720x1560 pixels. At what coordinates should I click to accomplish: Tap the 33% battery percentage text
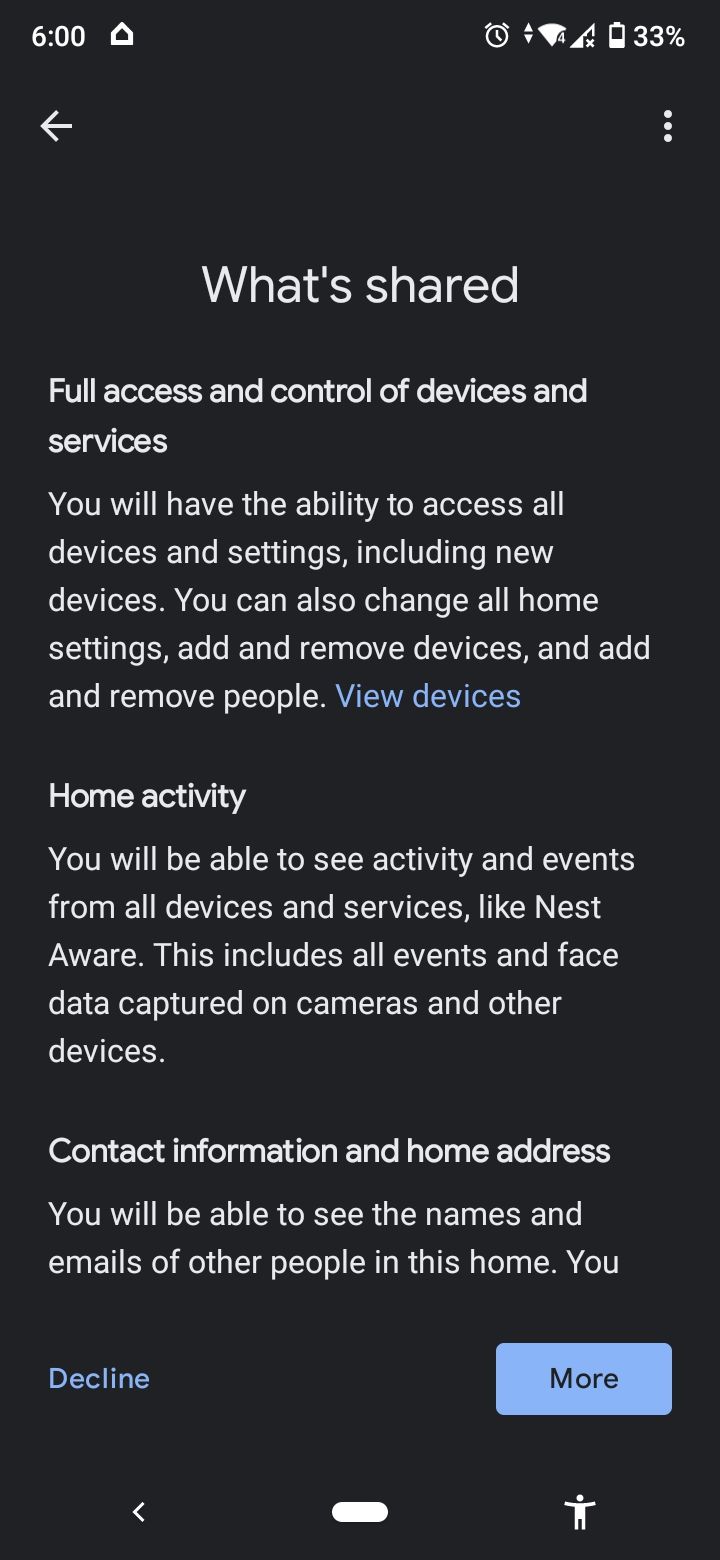661,36
